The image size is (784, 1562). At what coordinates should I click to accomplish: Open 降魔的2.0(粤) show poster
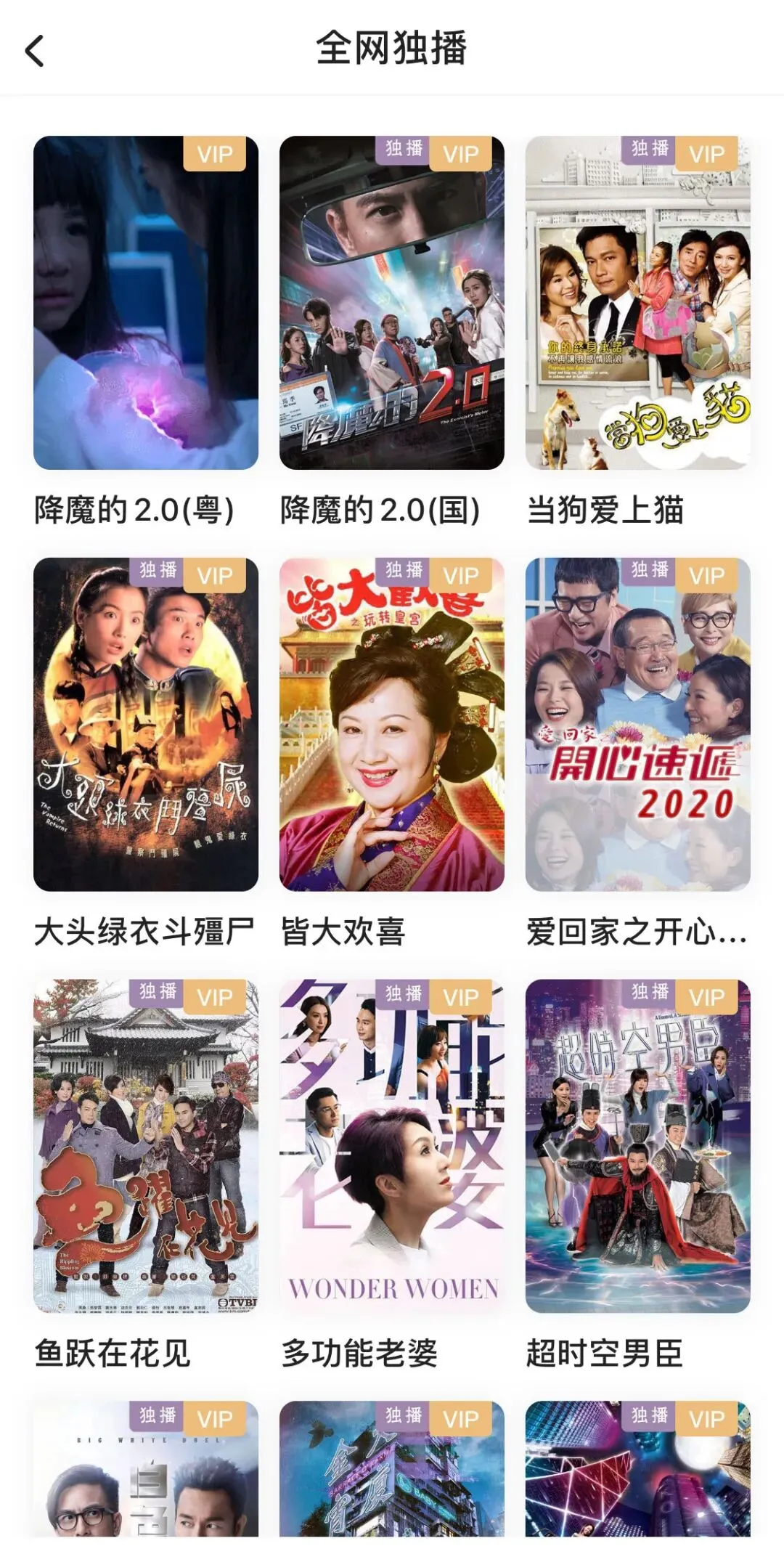coord(146,302)
